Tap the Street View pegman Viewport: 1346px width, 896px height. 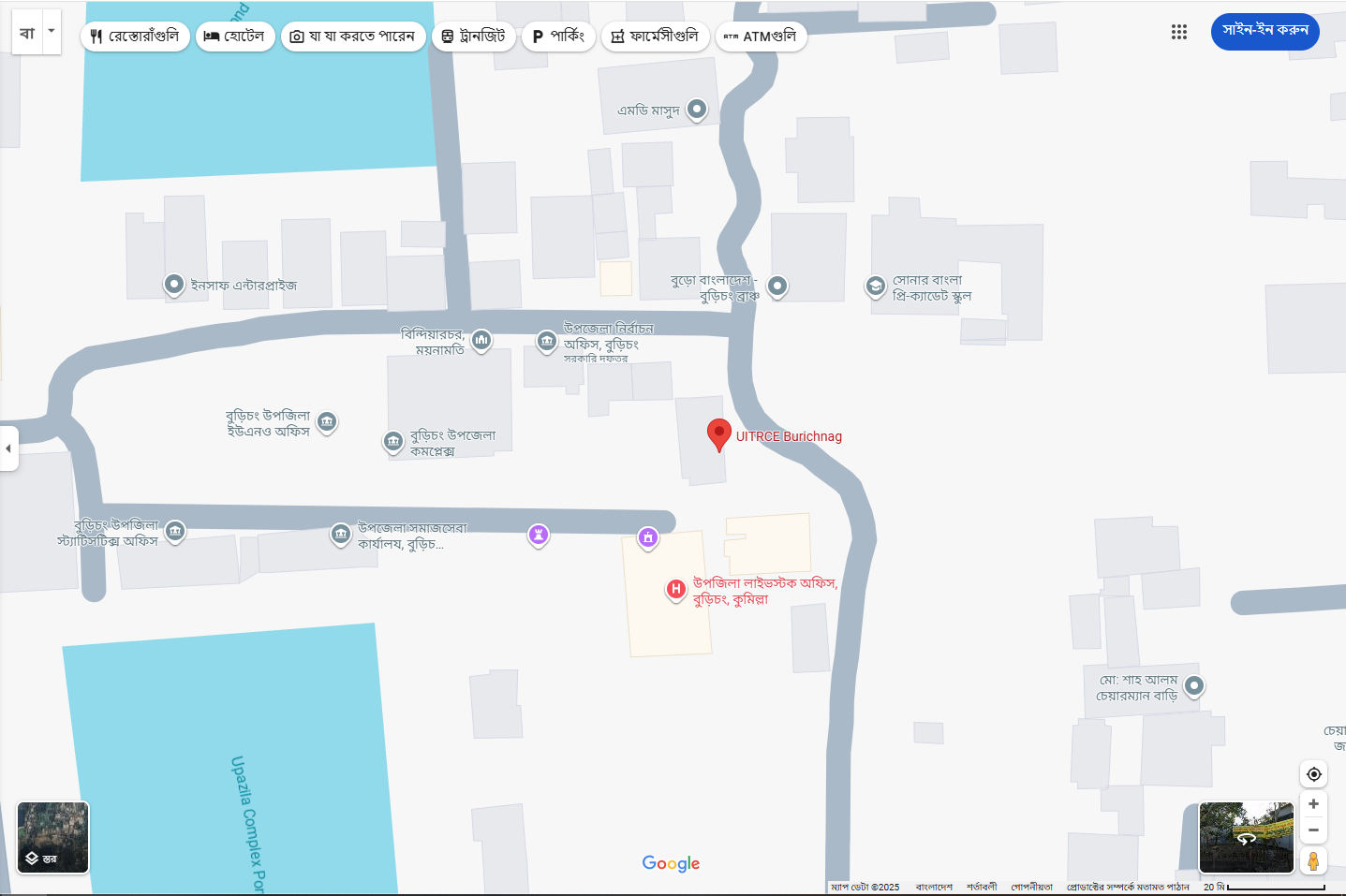coord(1313,861)
